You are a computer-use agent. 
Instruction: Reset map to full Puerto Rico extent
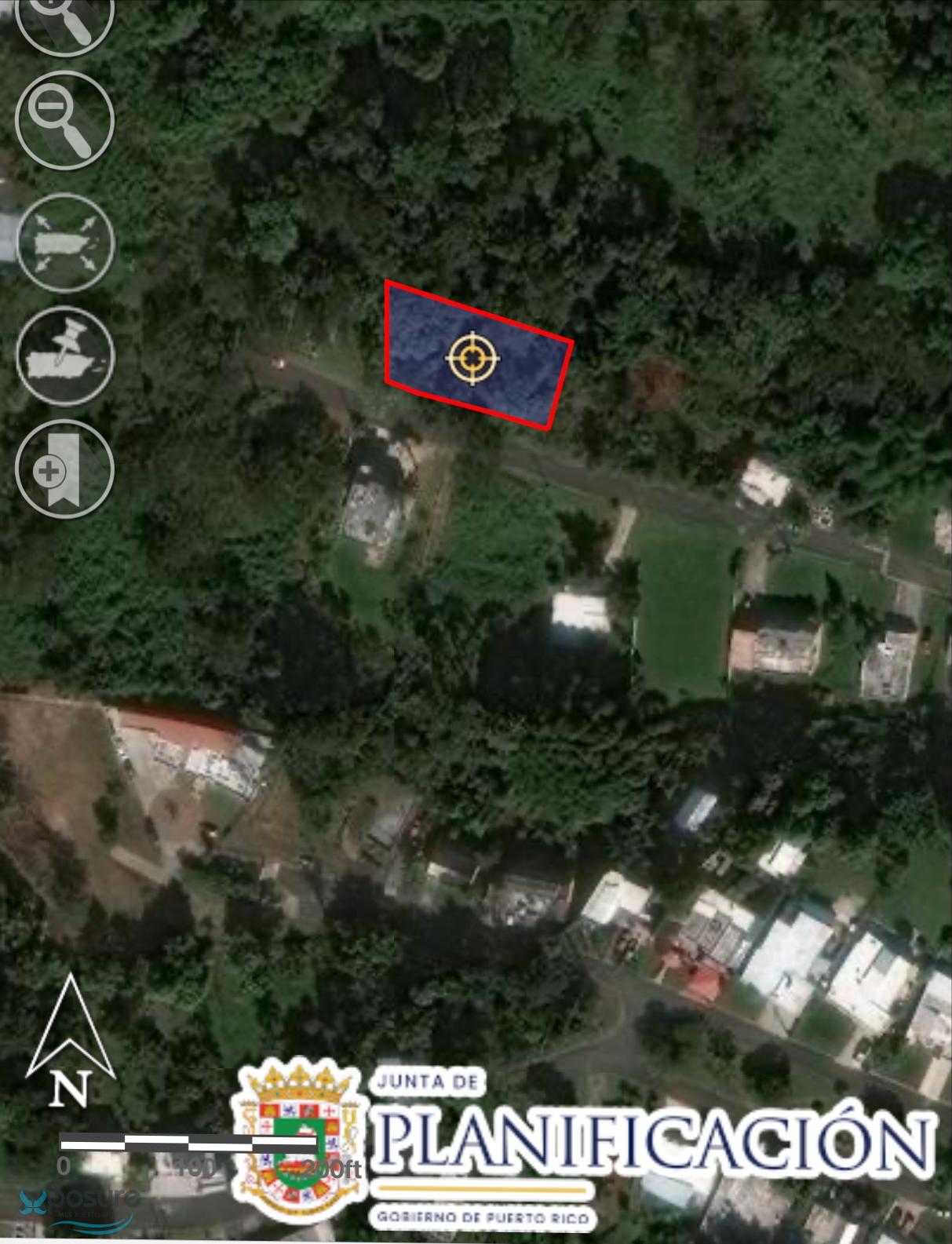tap(64, 243)
